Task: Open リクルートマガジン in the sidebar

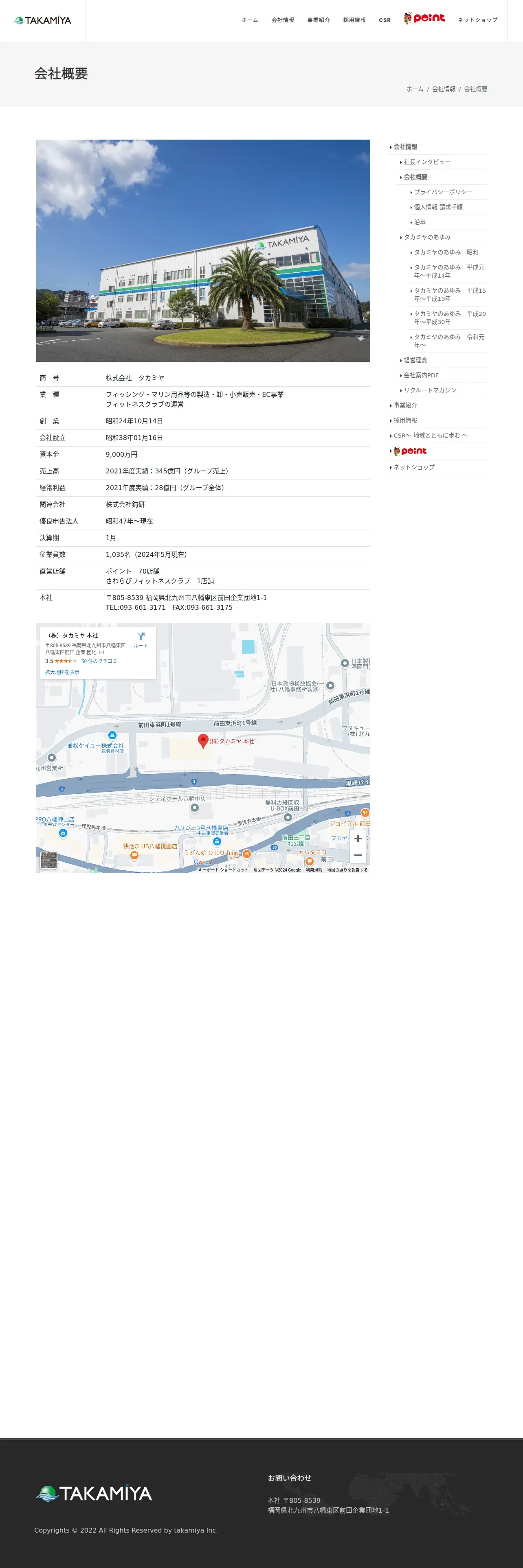Action: (x=430, y=390)
